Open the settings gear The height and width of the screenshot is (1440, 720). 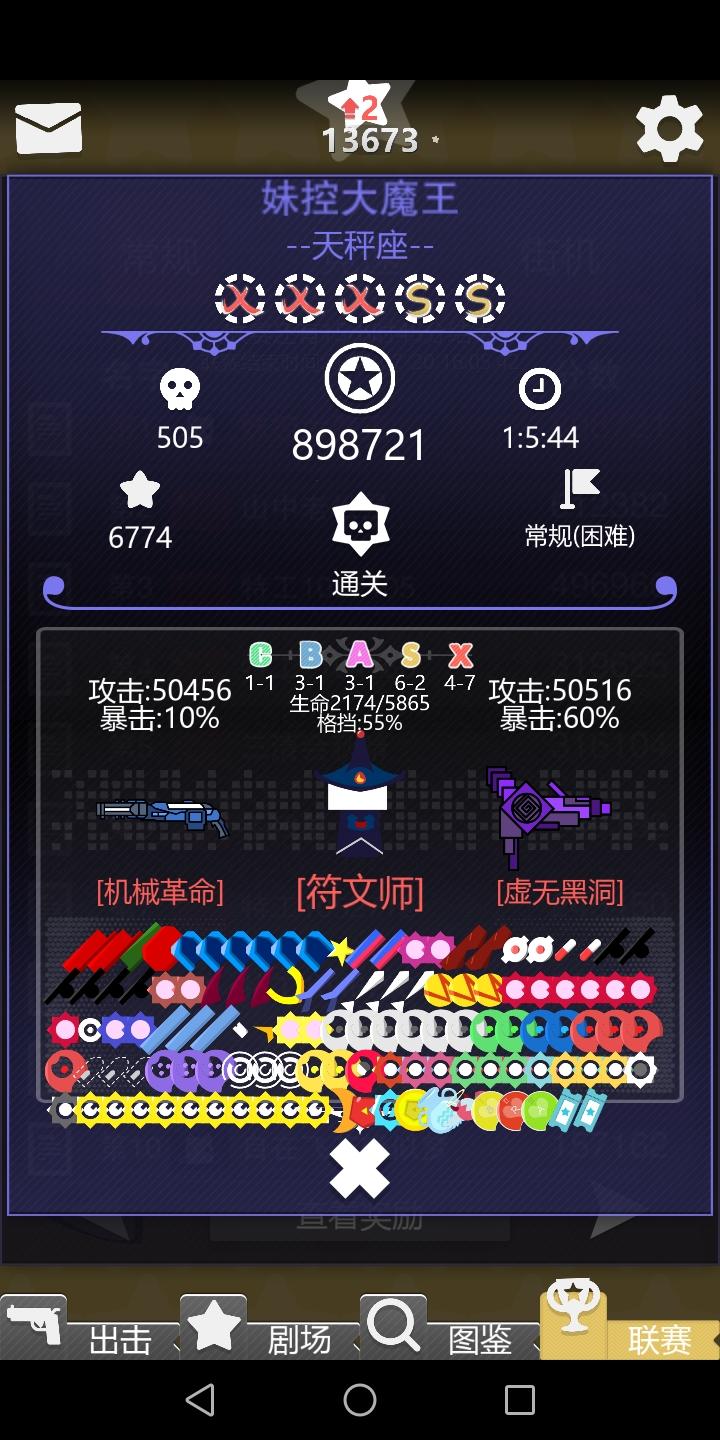click(669, 128)
